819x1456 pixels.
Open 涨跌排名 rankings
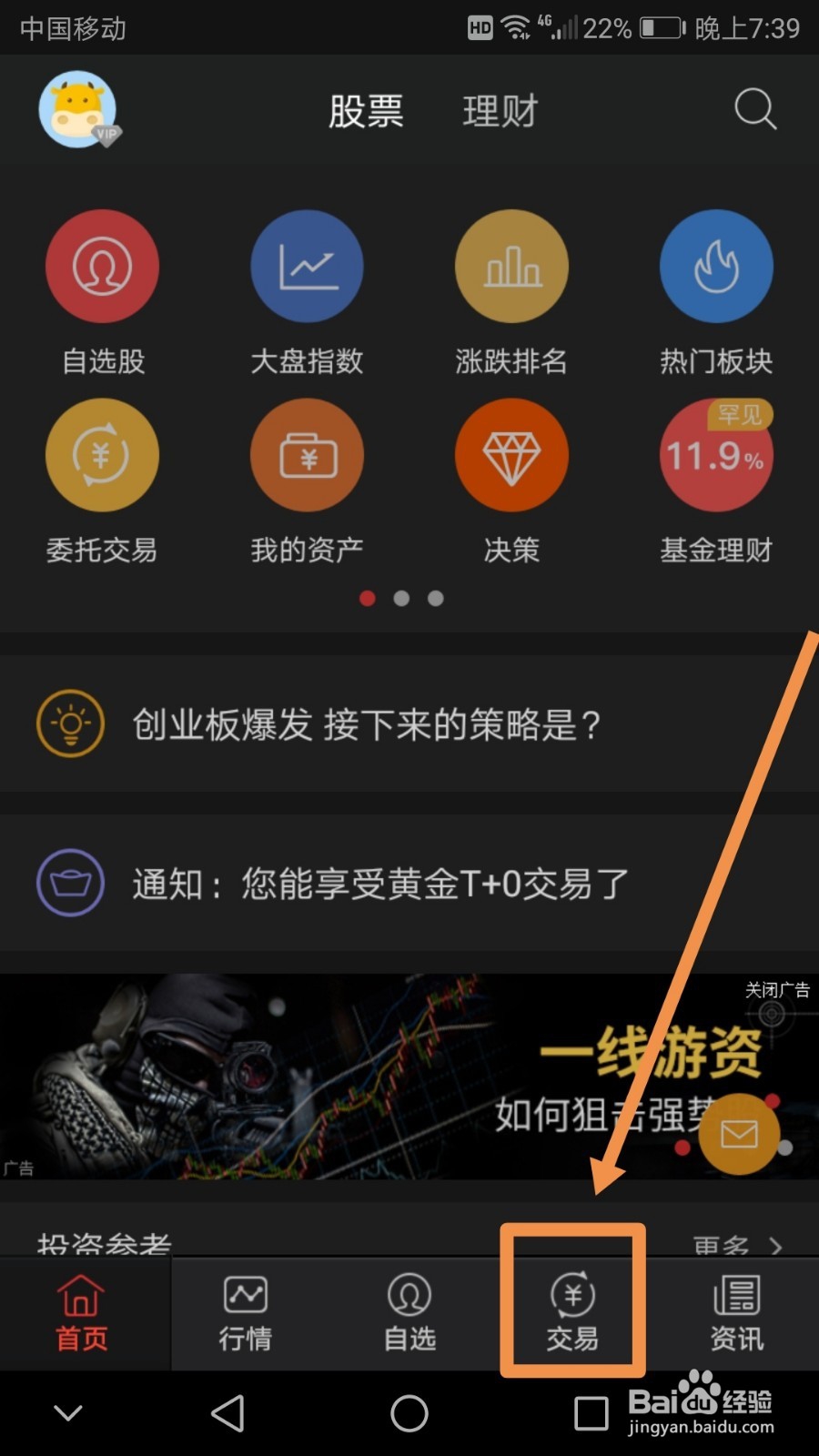pyautogui.click(x=511, y=267)
